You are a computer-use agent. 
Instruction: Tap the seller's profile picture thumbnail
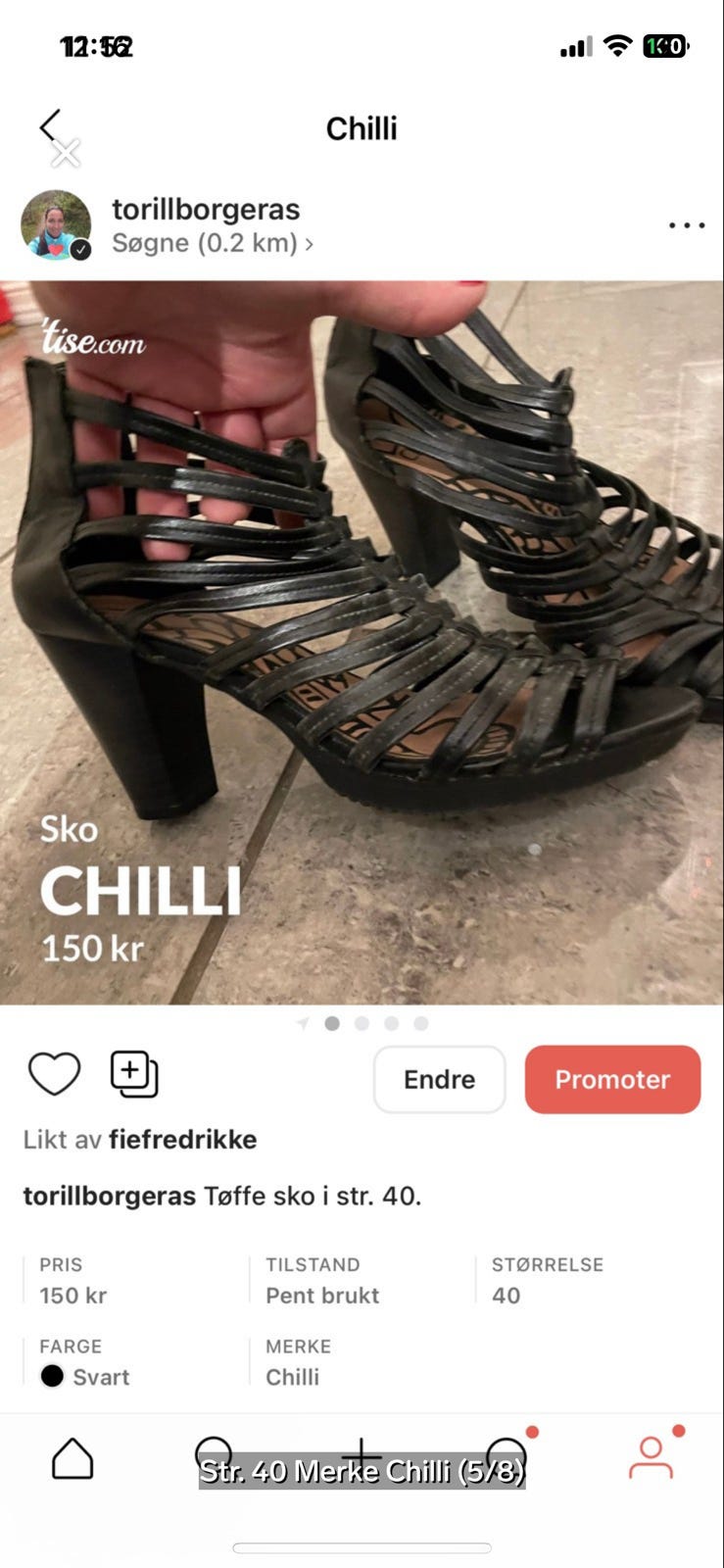(56, 224)
